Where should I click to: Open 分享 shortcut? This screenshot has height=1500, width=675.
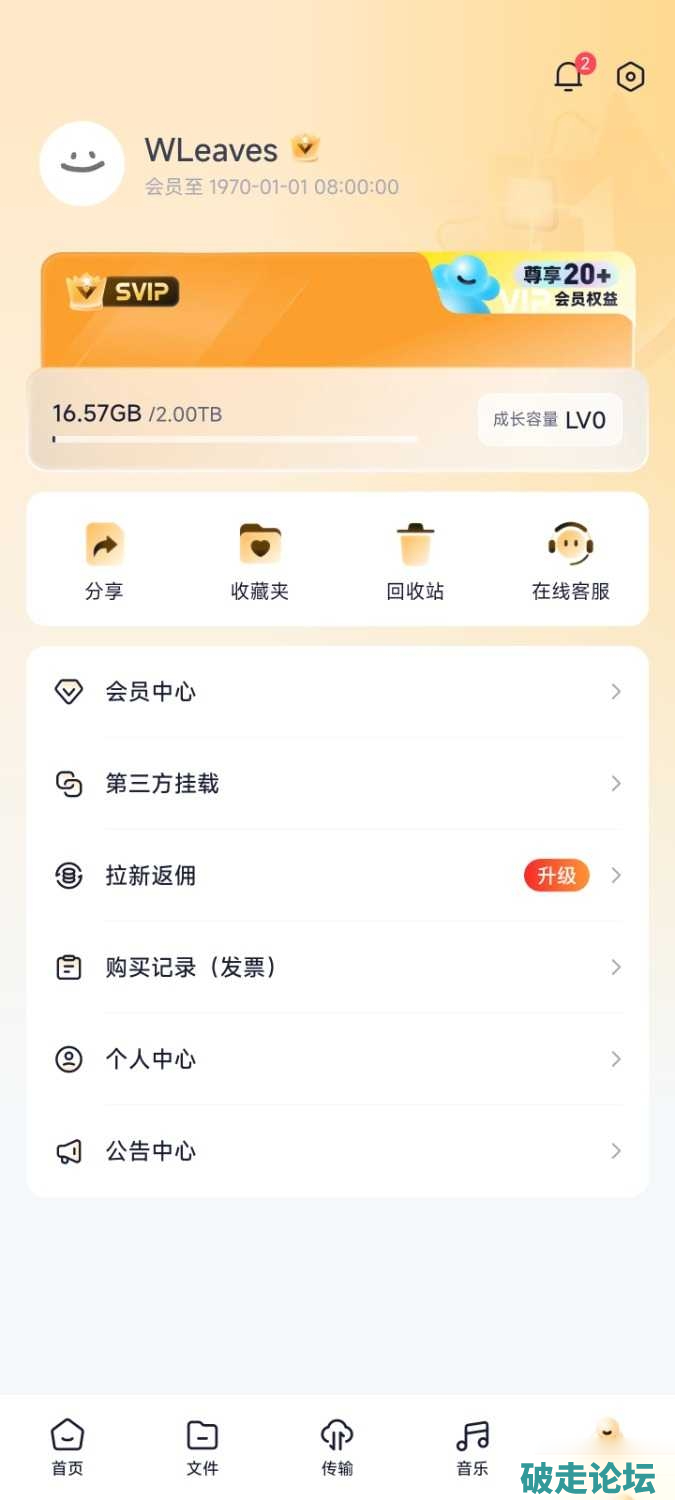click(x=104, y=561)
